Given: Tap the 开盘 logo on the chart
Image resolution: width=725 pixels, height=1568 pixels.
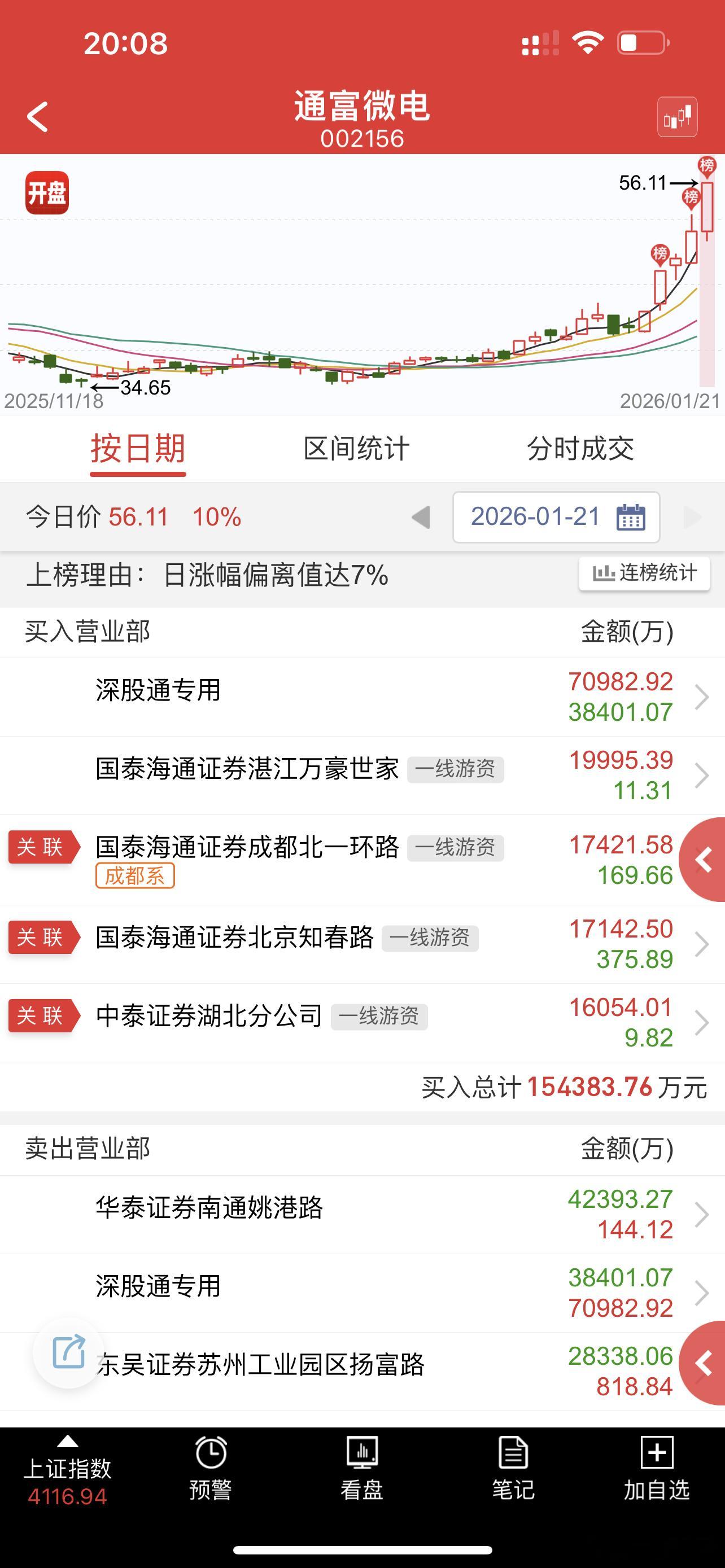Looking at the screenshot, I should 47,191.
